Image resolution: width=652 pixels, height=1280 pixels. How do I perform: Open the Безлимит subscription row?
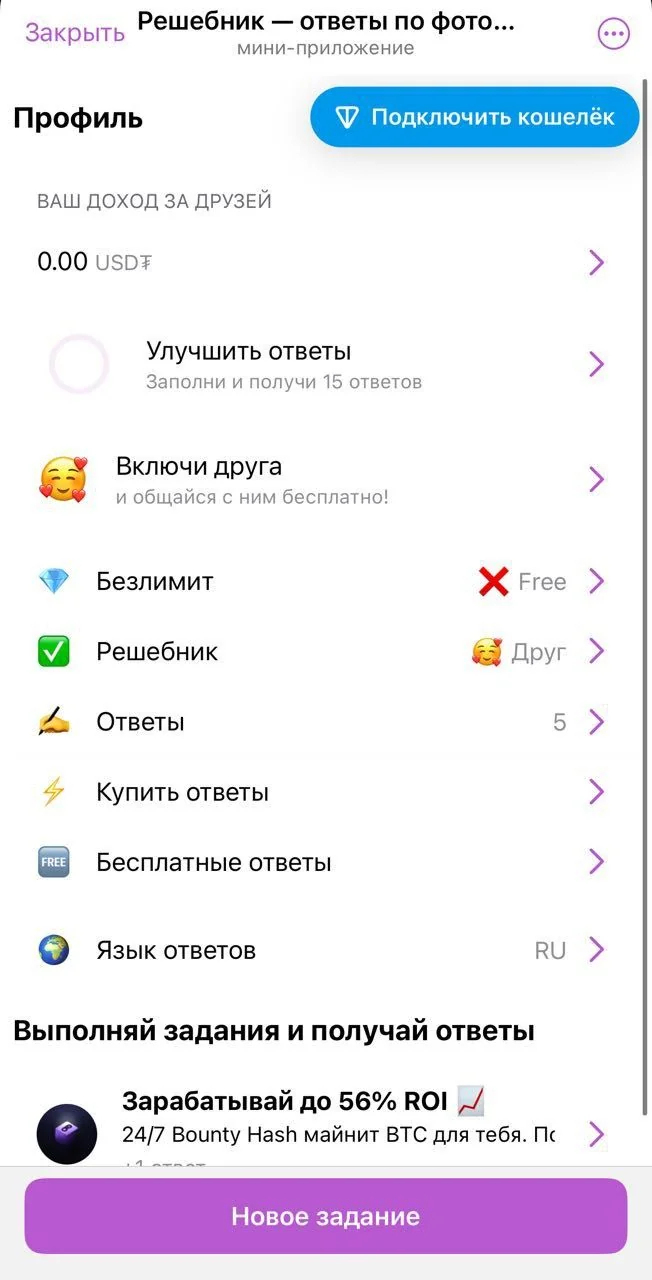point(326,582)
